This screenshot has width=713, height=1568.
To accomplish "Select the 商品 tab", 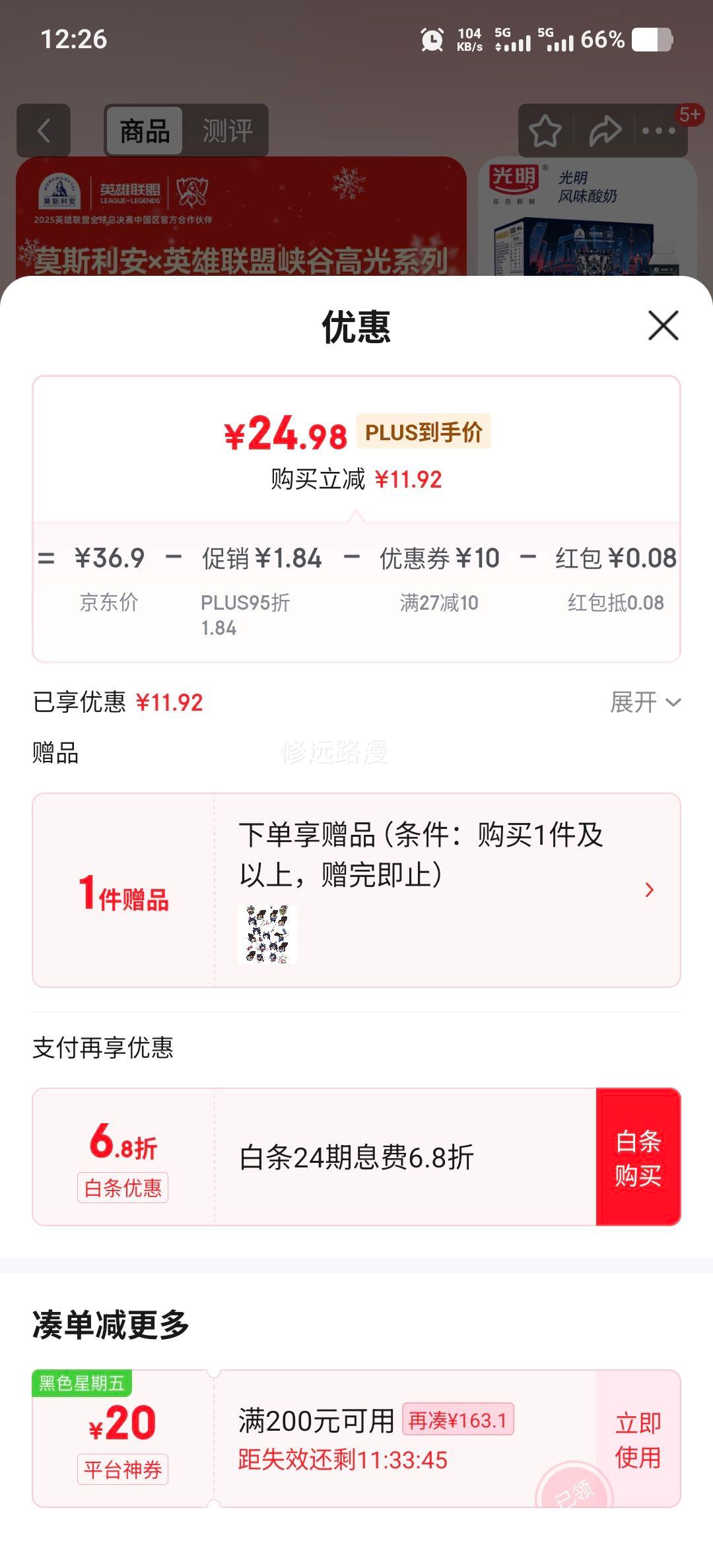I will (143, 131).
